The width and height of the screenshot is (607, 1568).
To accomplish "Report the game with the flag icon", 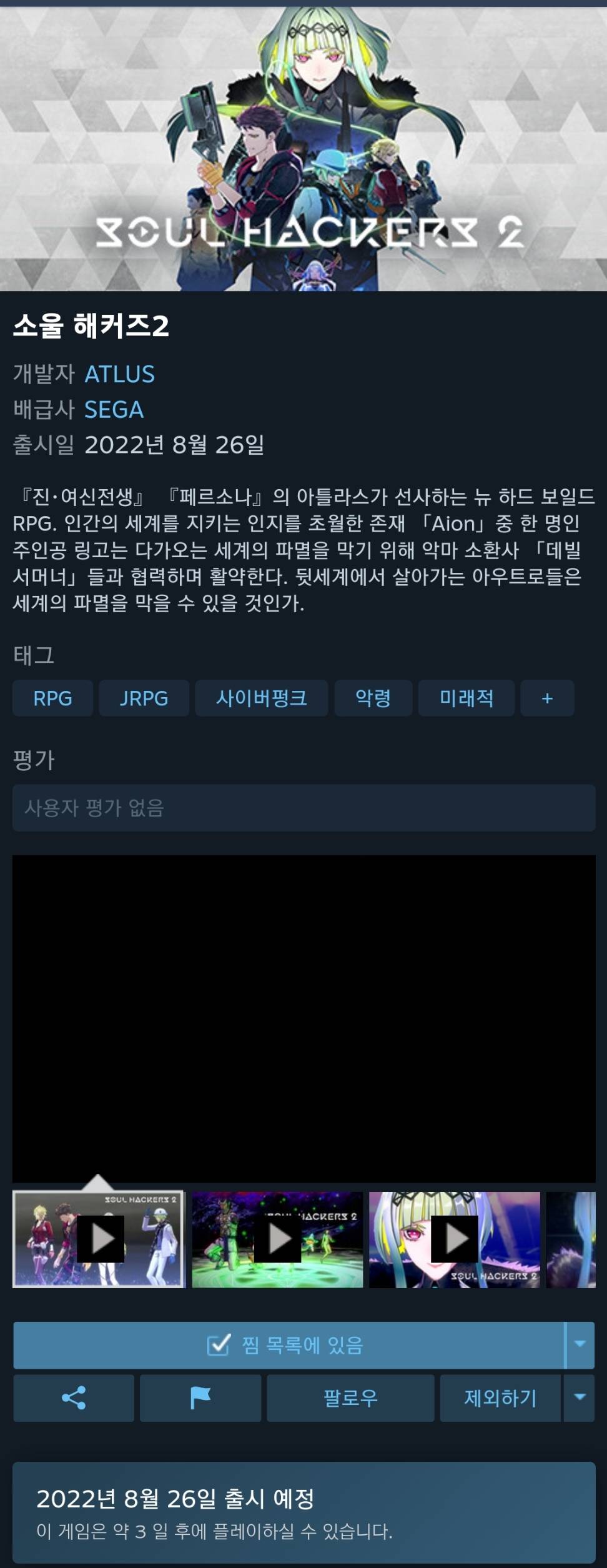I will [x=200, y=1397].
